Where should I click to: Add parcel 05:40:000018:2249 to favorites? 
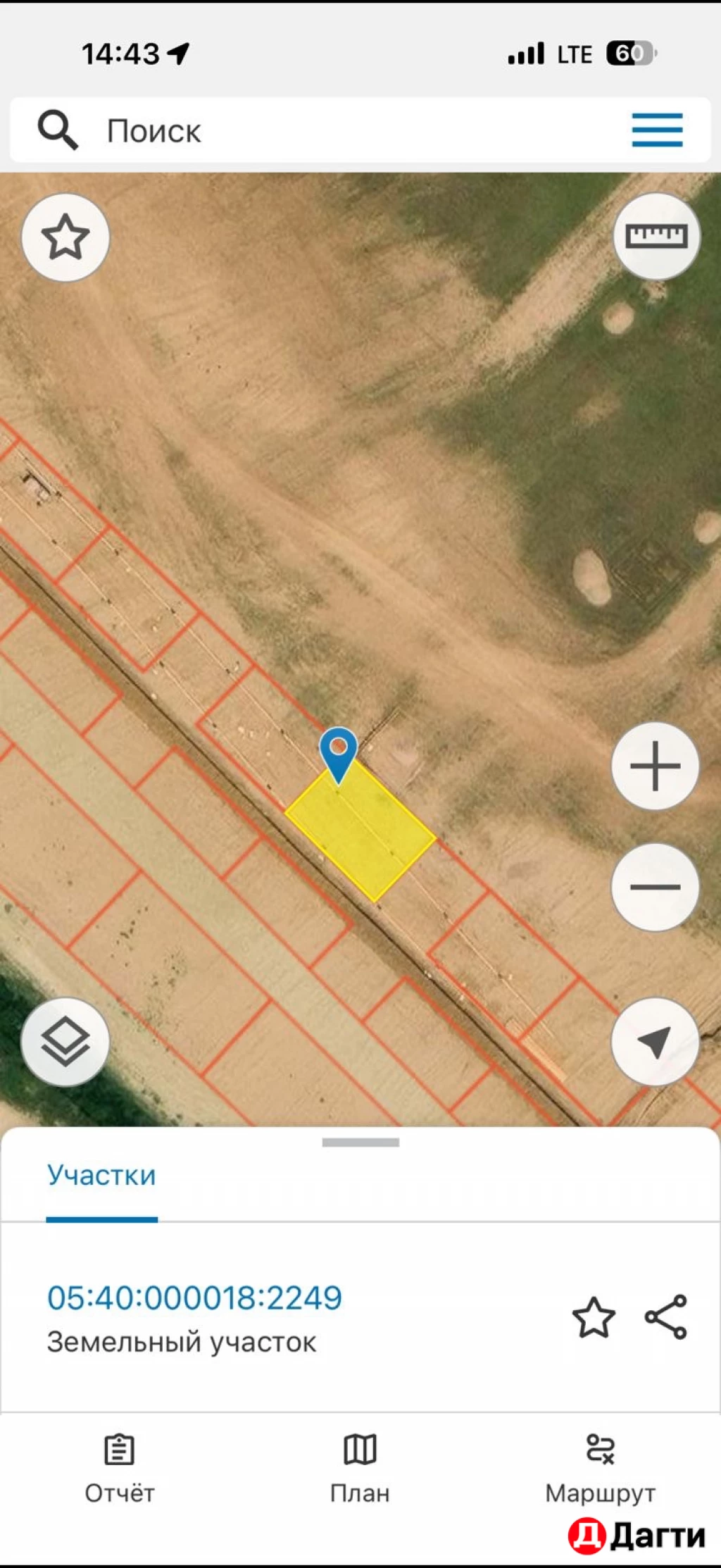pos(594,1317)
